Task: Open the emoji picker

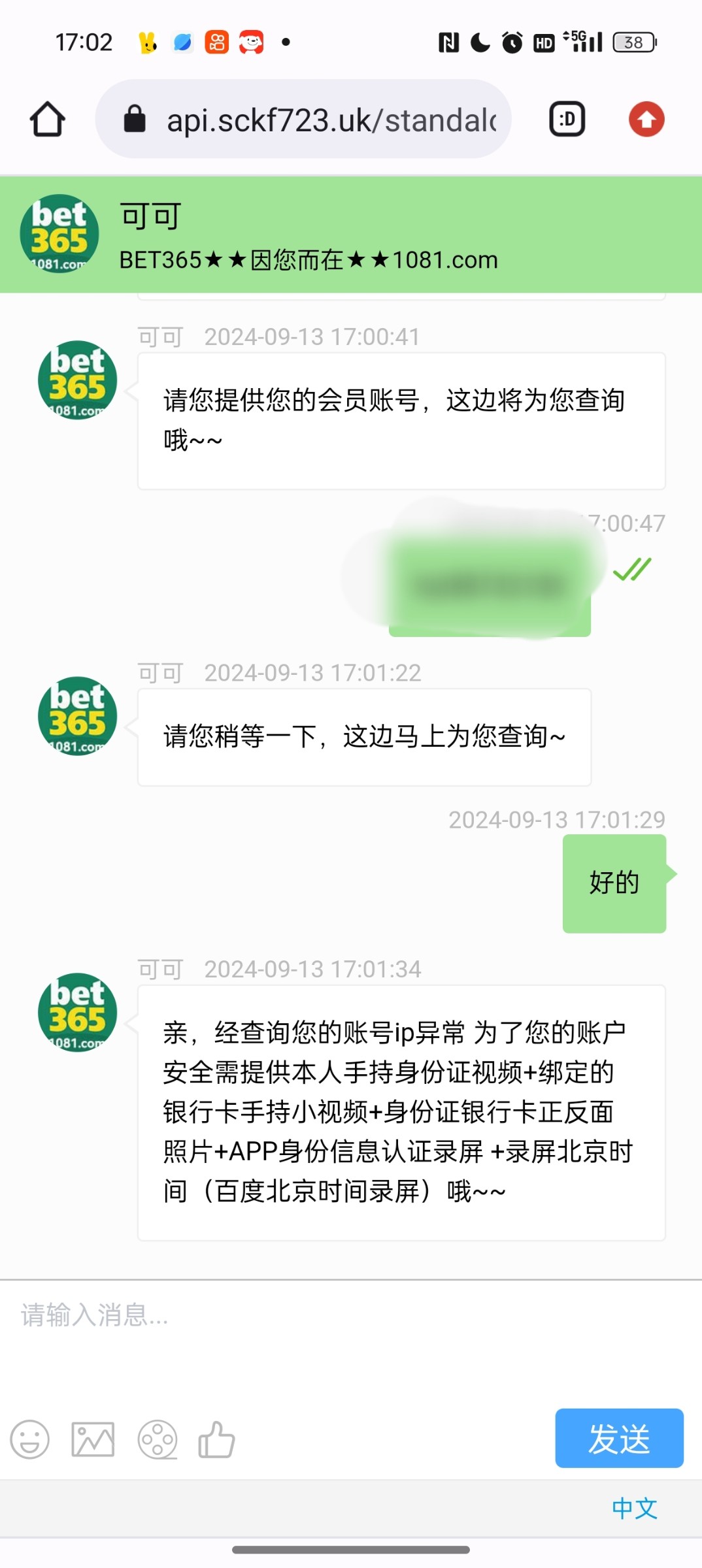Action: (30, 1439)
